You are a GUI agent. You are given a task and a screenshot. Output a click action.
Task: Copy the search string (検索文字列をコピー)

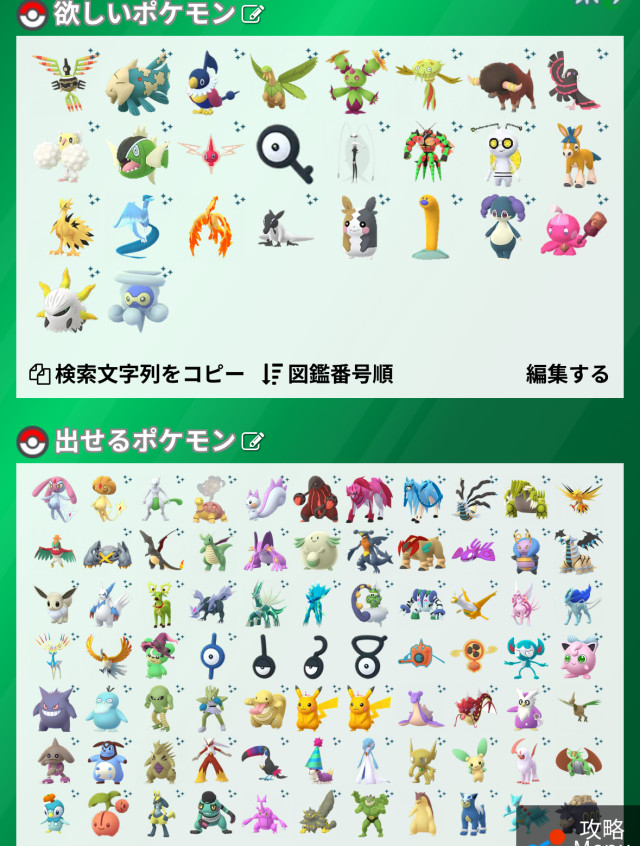coord(138,374)
